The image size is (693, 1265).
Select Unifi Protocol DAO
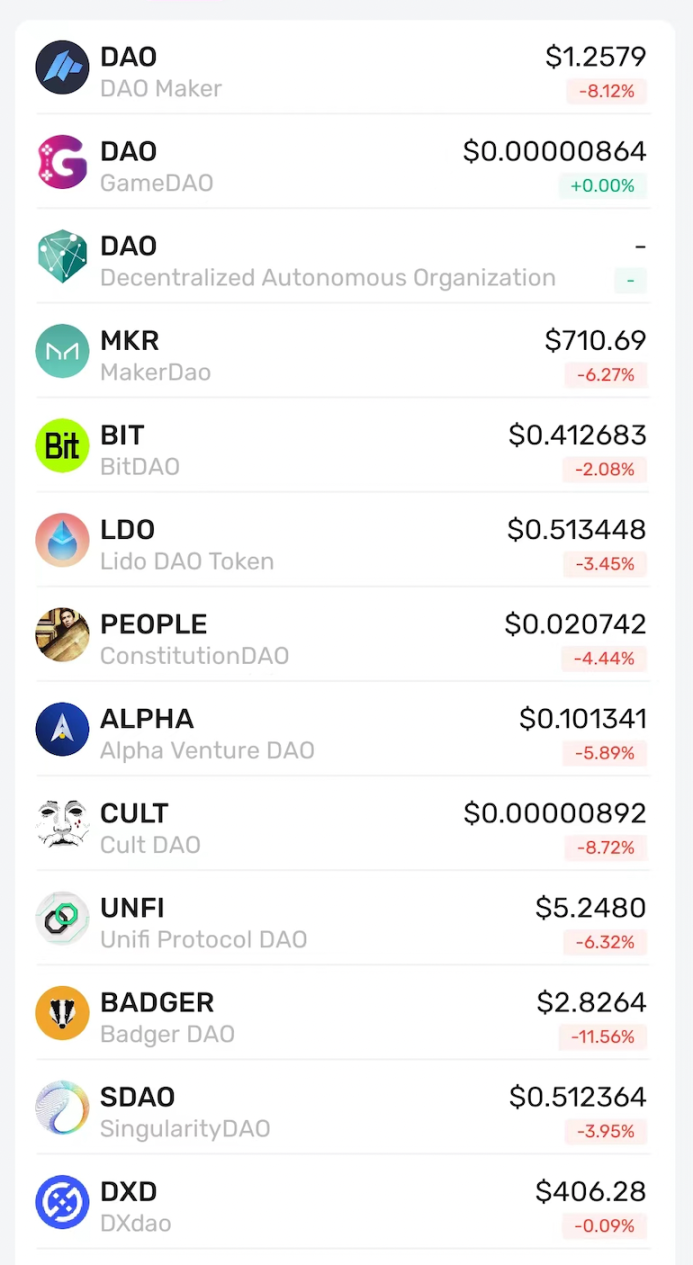tap(340, 923)
